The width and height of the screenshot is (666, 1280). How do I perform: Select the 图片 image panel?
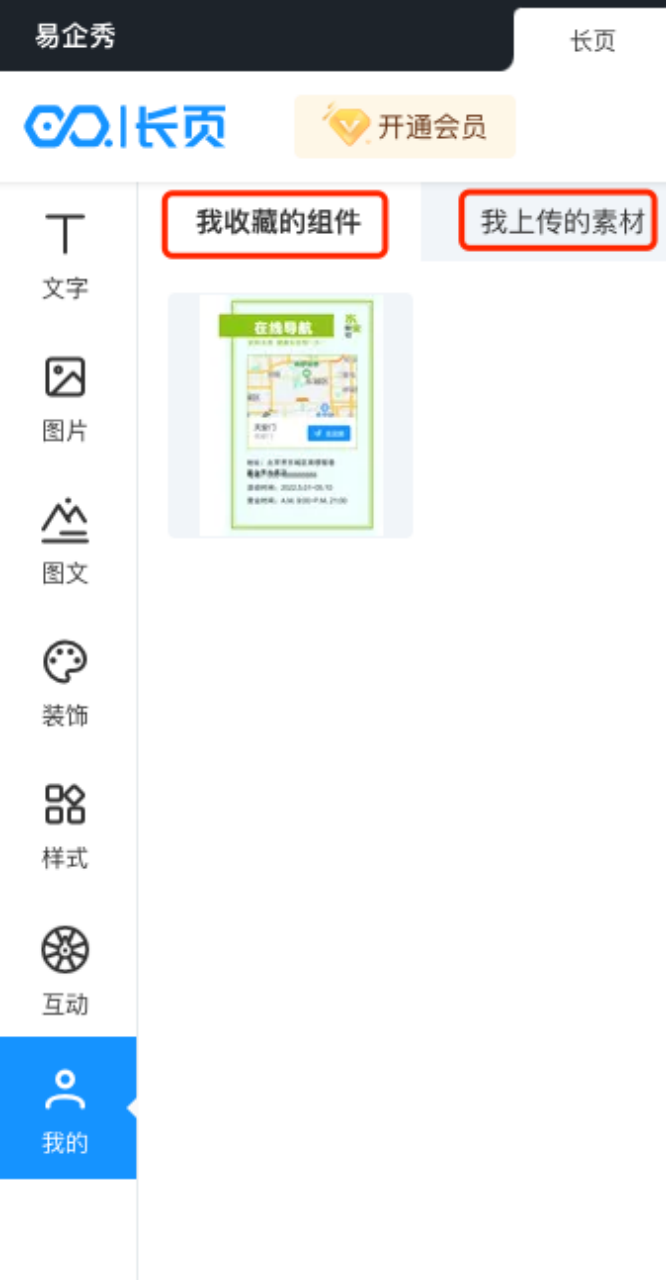click(x=65, y=398)
